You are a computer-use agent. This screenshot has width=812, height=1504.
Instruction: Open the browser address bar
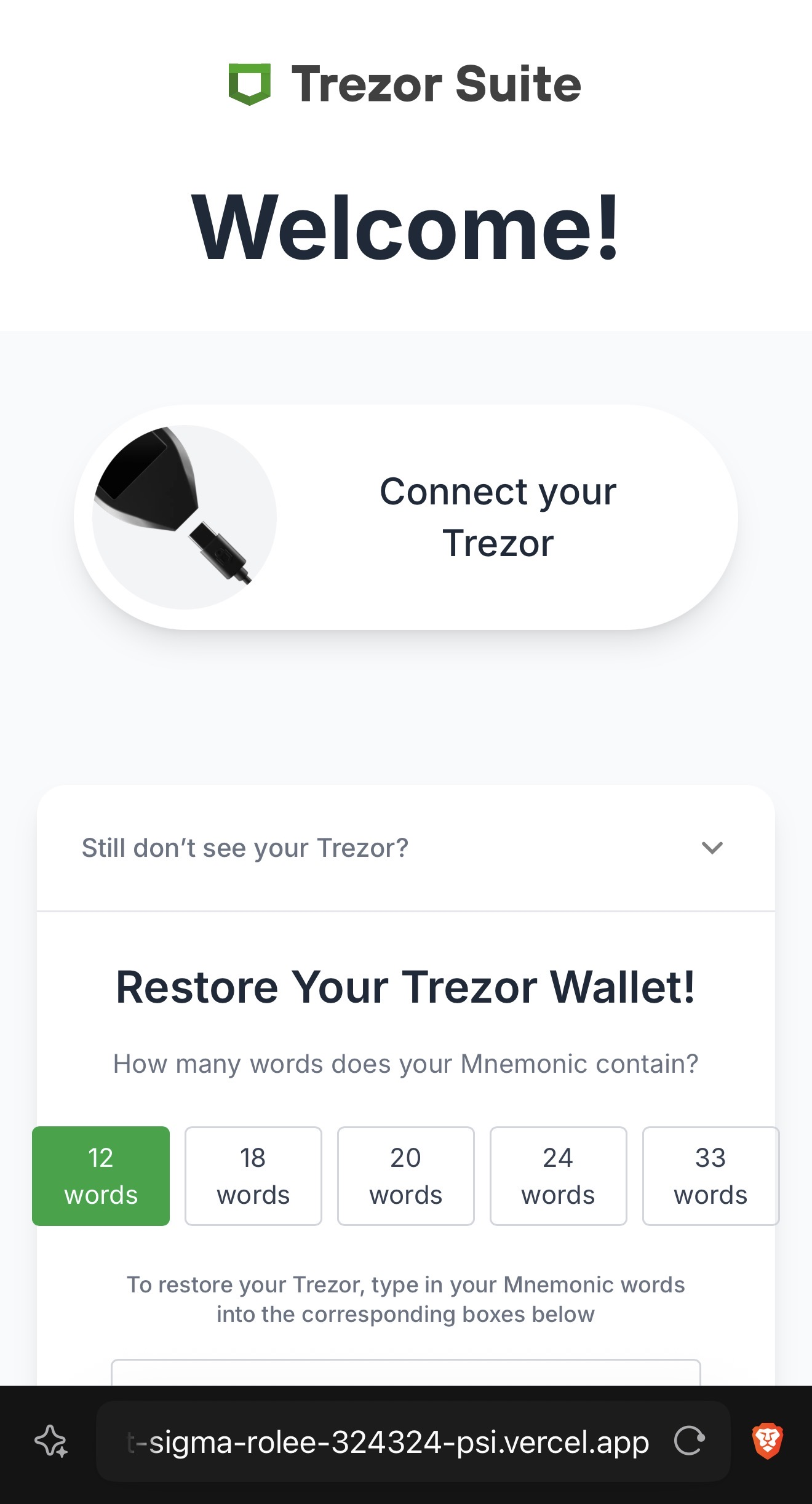tap(388, 1442)
